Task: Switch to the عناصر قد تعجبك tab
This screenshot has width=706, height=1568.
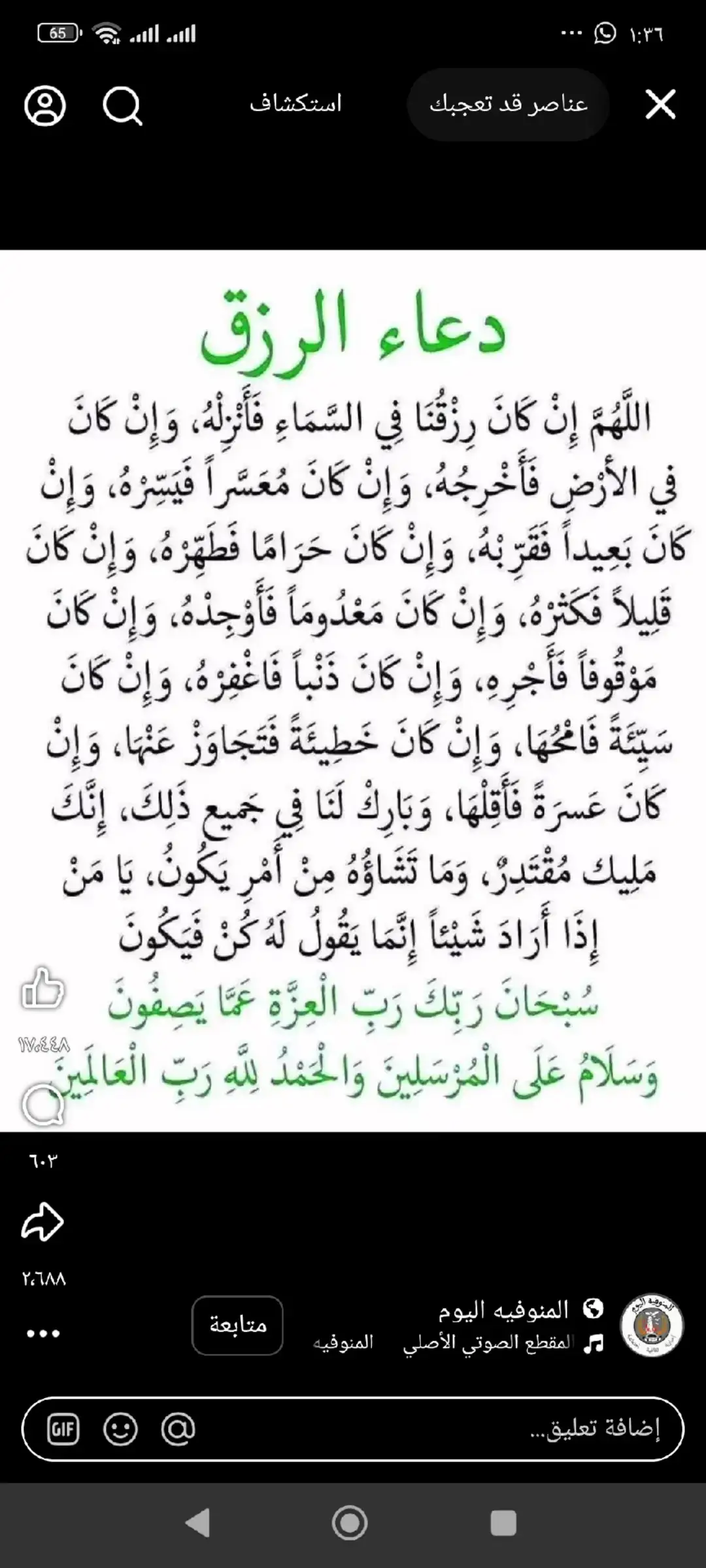Action: [x=508, y=105]
